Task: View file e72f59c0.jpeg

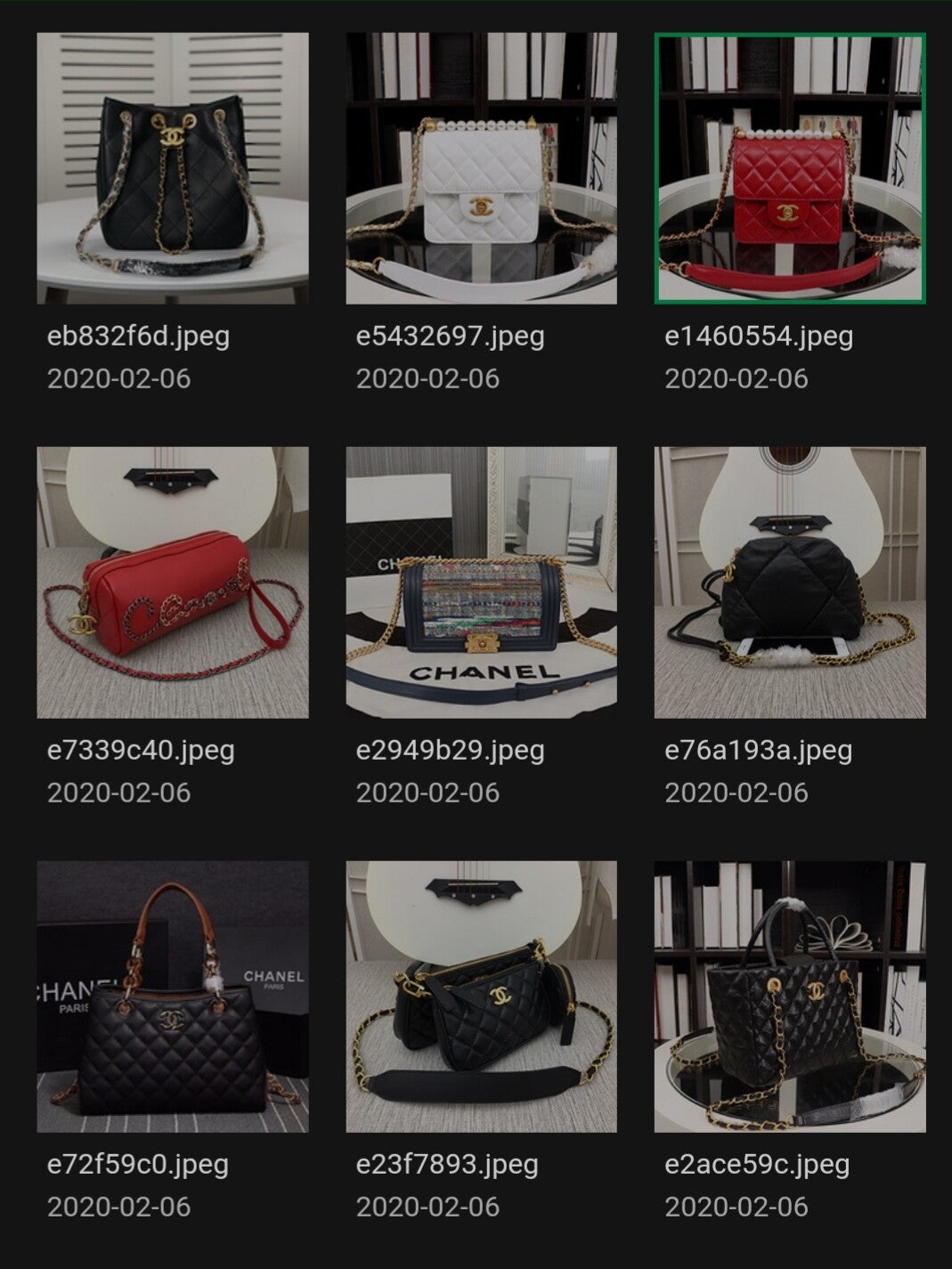Action: coord(173,996)
